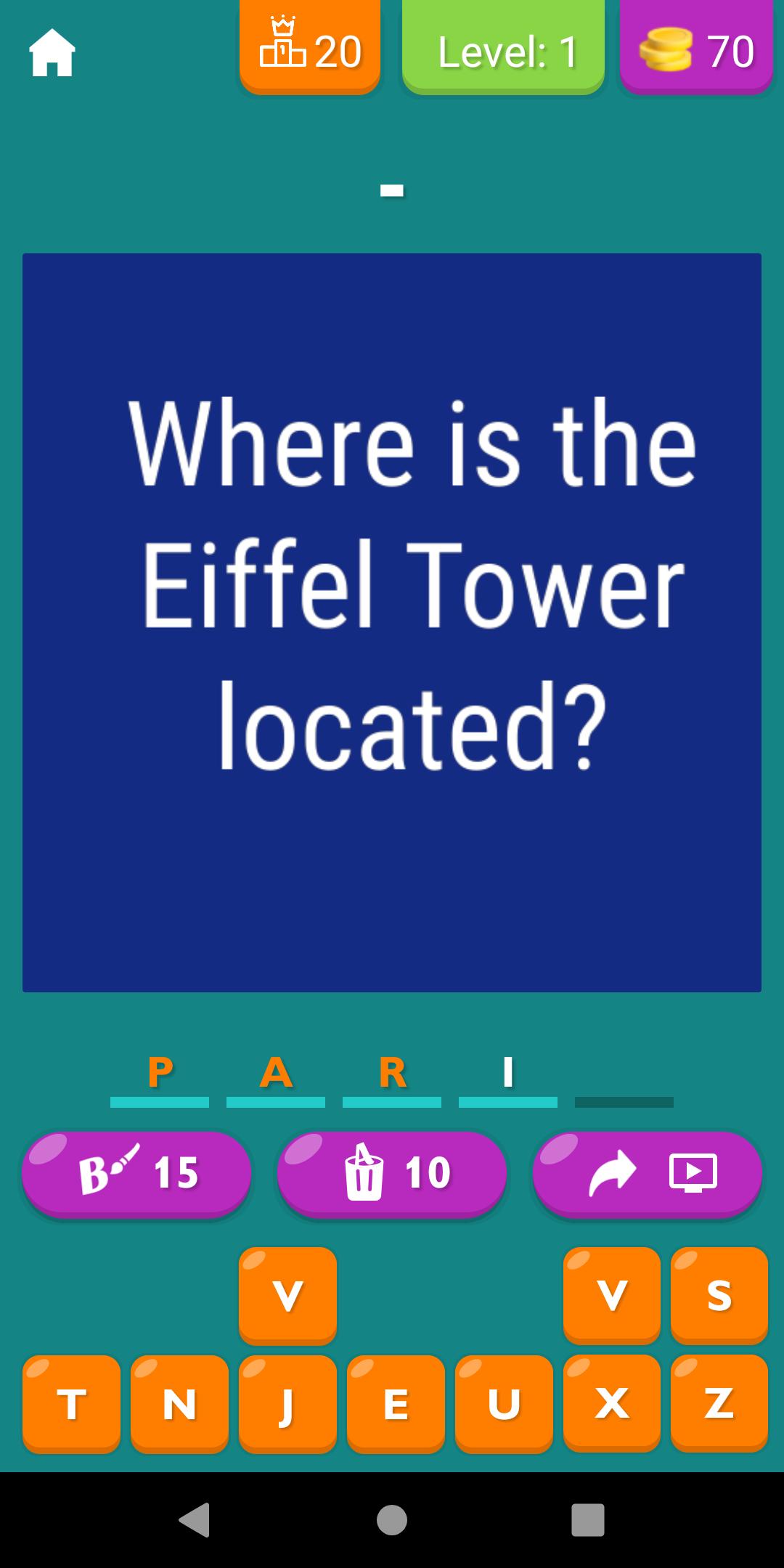Open the coins balance button

click(x=696, y=48)
